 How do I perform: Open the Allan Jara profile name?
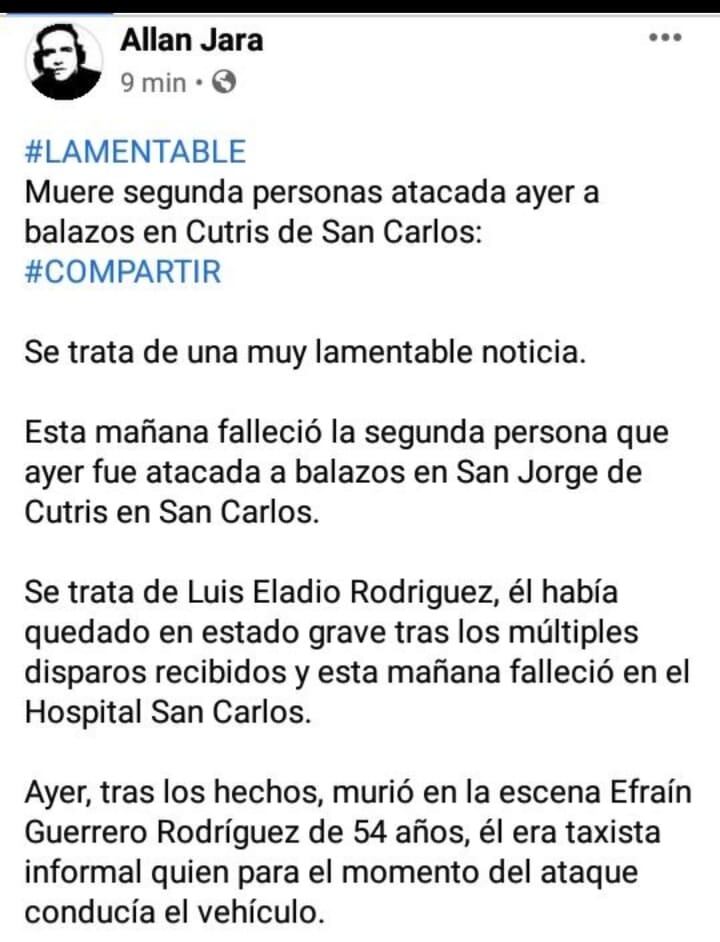pos(192,40)
